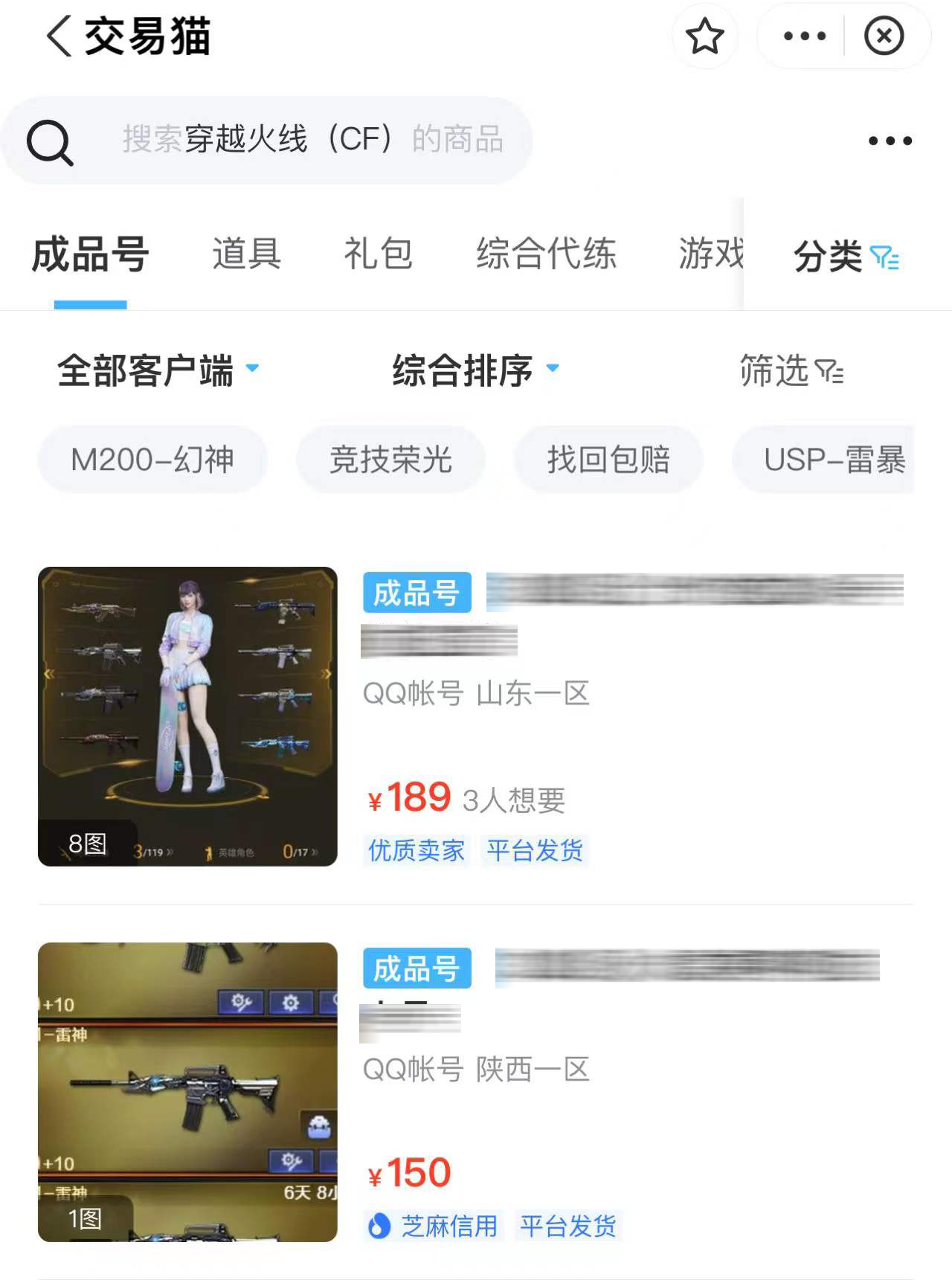Switch to the 道具 tab

point(246,254)
